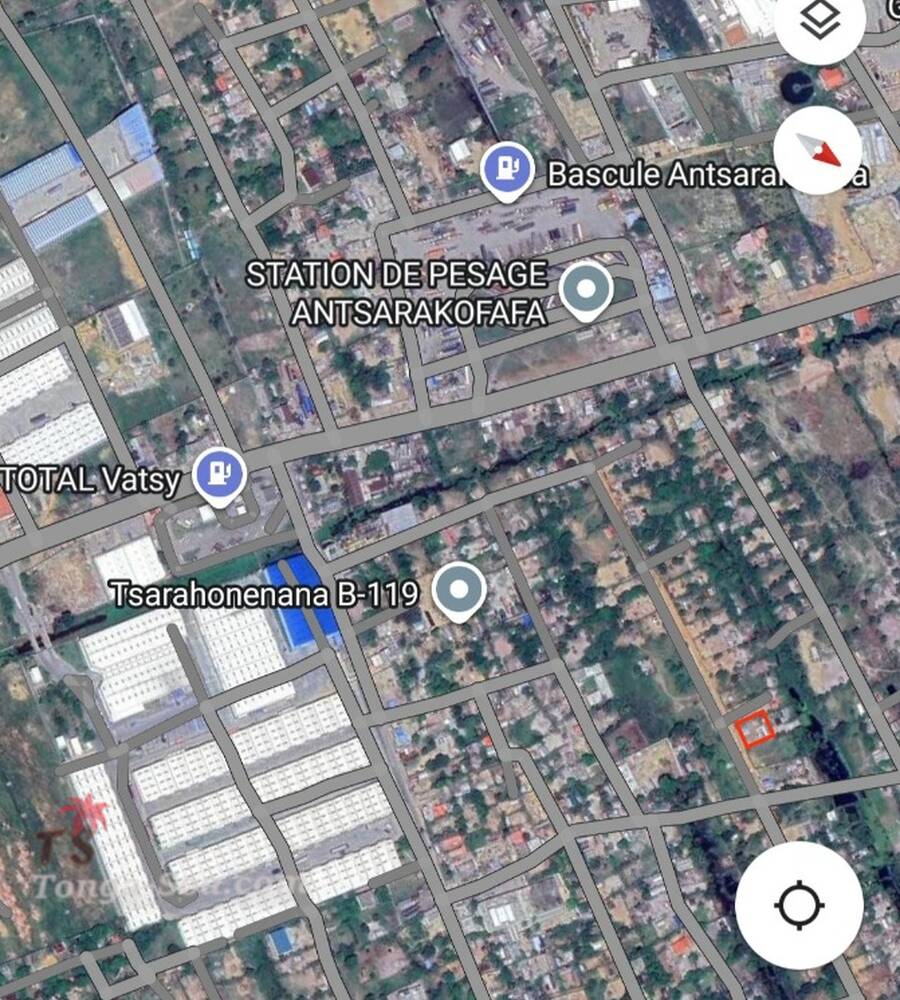Open the Station de Pesage Antsarakofafa marker
This screenshot has height=1000, width=900.
pyautogui.click(x=586, y=290)
